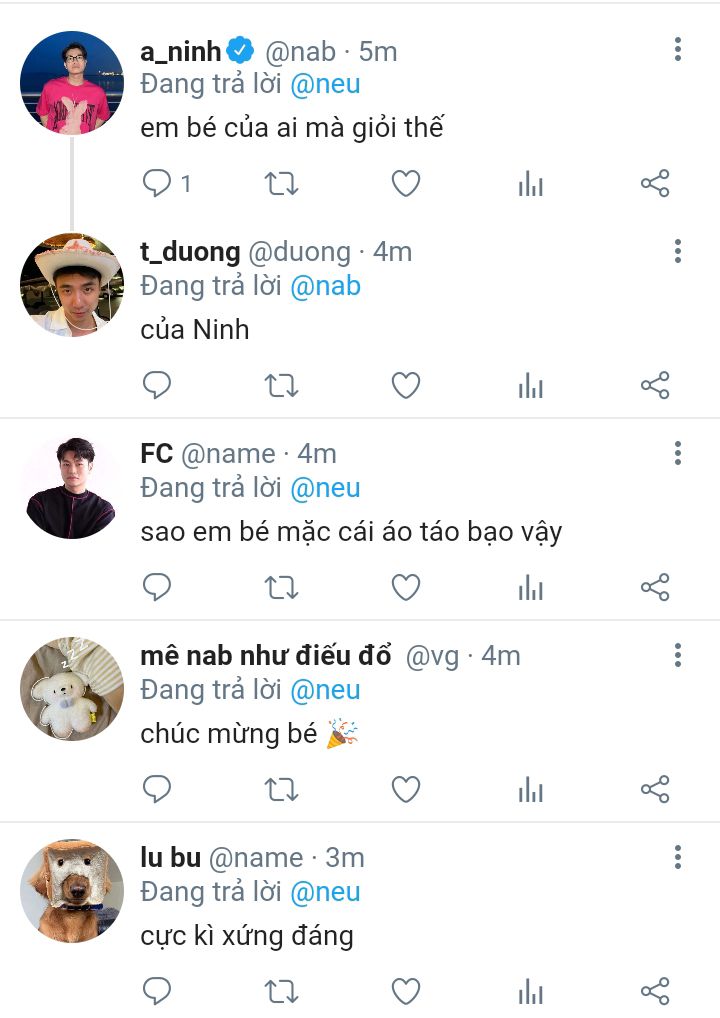Share FC's reply
Image resolution: width=720 pixels, height=1018 pixels.
[654, 587]
